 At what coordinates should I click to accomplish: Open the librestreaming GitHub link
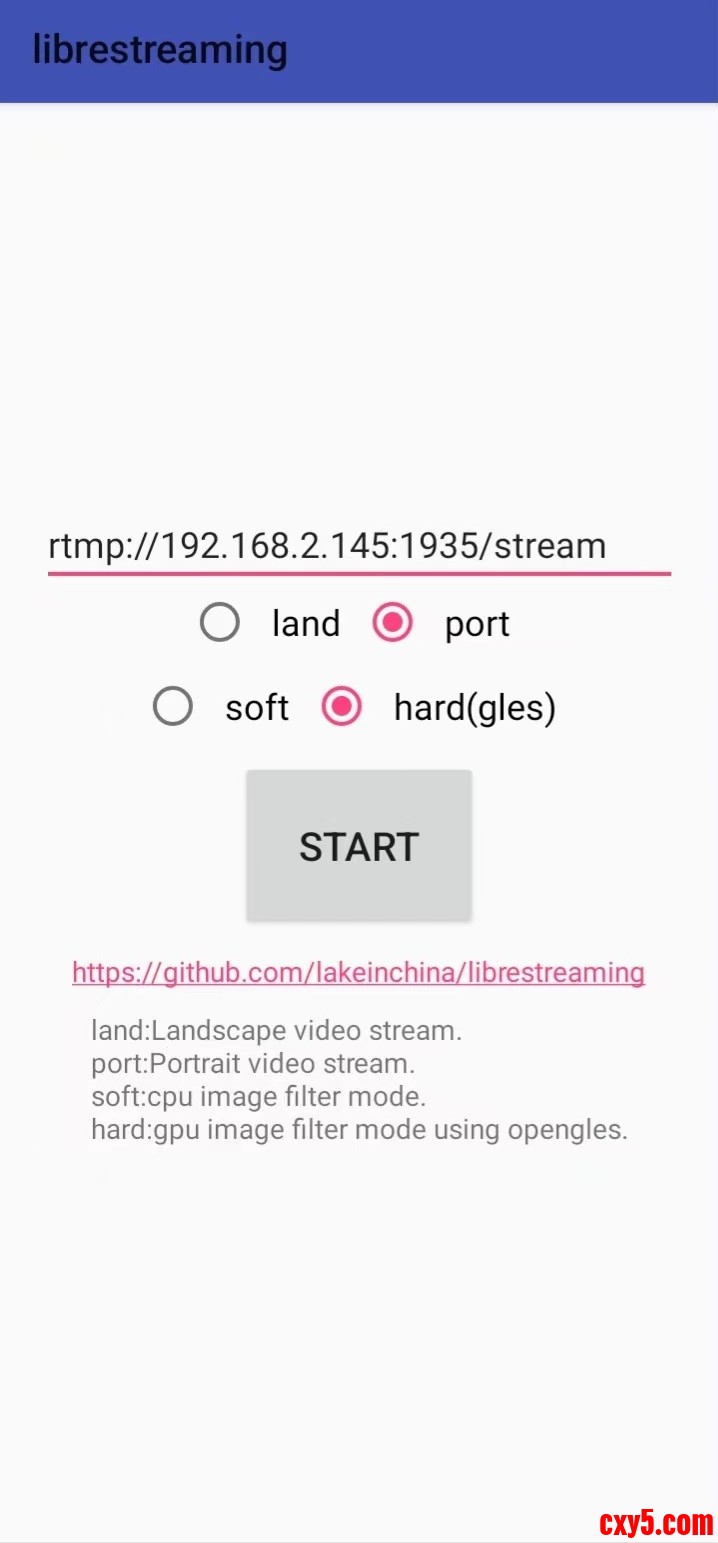[358, 972]
